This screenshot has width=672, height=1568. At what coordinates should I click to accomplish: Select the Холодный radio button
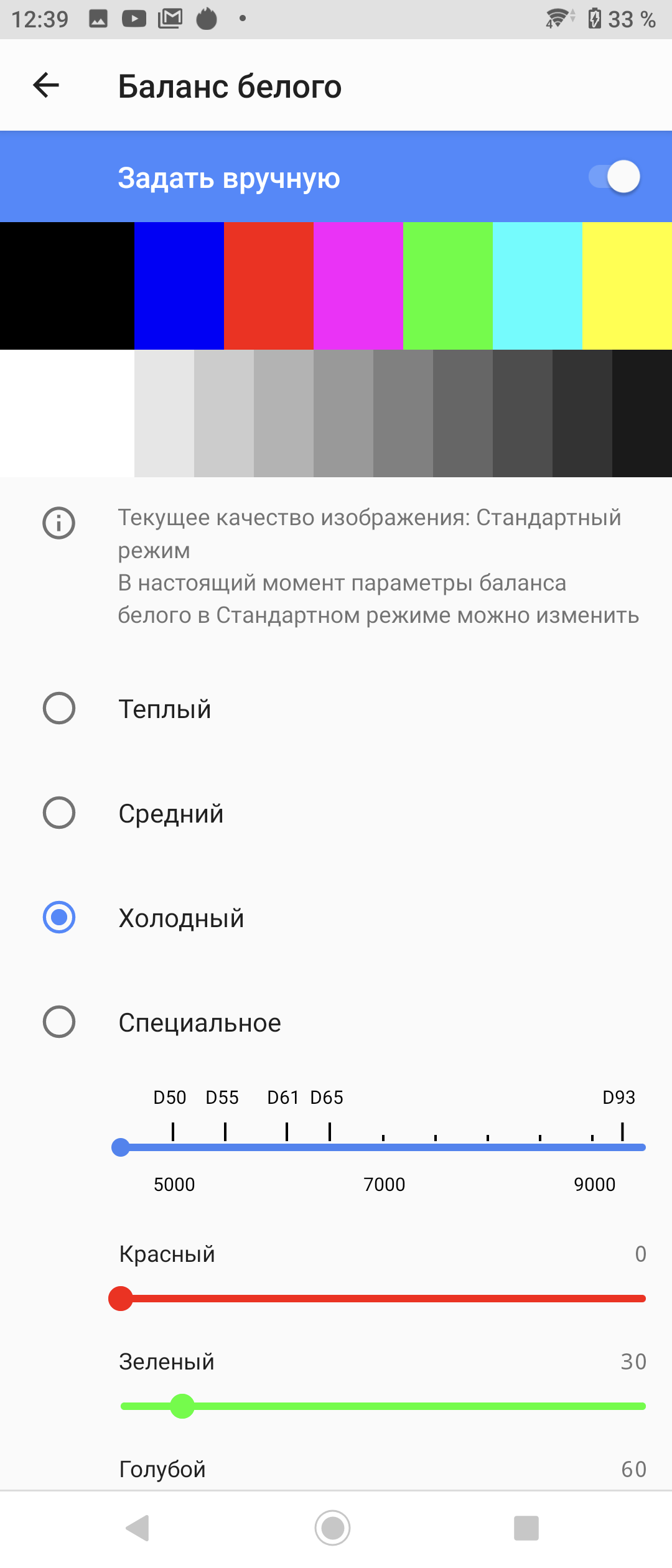pyautogui.click(x=59, y=917)
